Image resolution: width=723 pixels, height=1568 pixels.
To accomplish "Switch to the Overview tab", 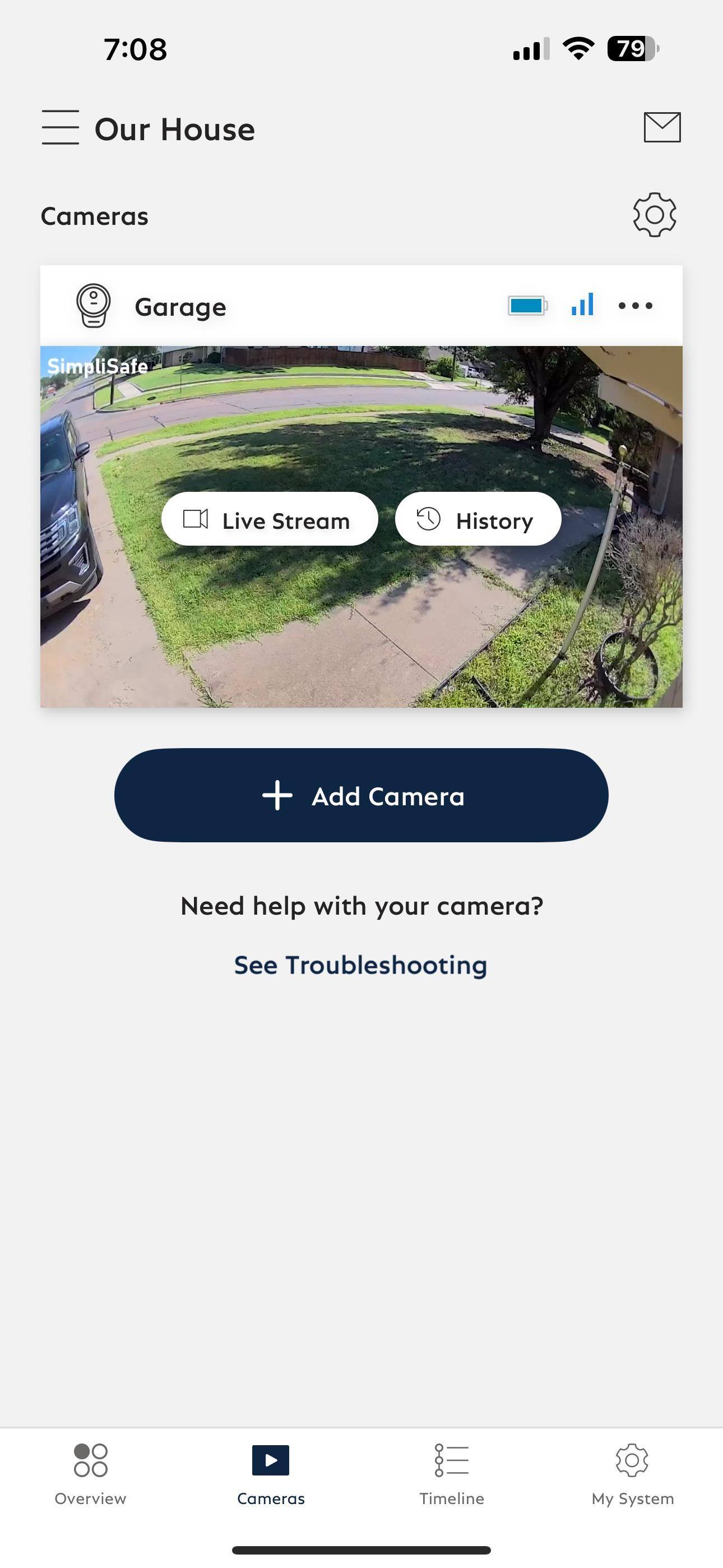I will click(91, 1473).
